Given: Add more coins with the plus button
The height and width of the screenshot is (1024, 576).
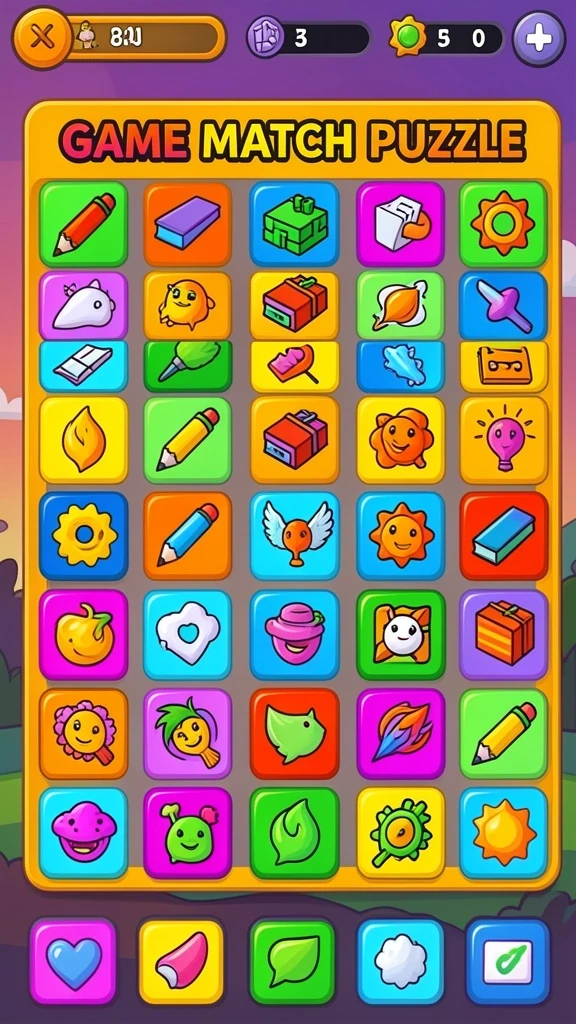Looking at the screenshot, I should coord(539,39).
